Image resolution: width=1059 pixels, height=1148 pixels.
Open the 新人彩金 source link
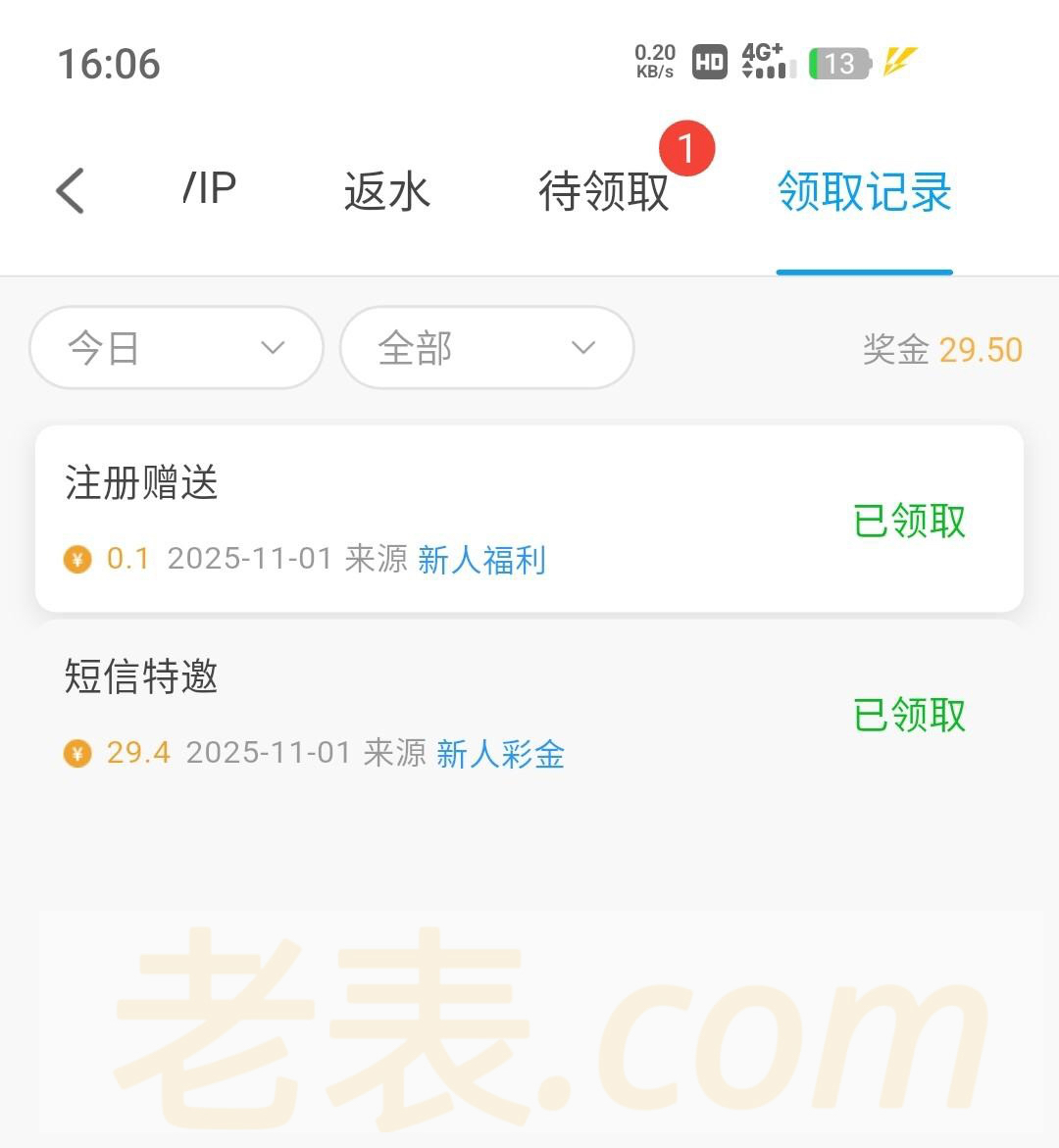[500, 754]
